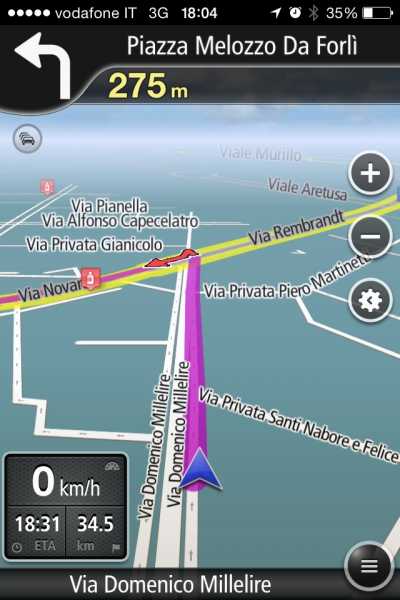Viewport: 400px width, 600px height.
Task: Open the main menu button
Action: tap(369, 566)
